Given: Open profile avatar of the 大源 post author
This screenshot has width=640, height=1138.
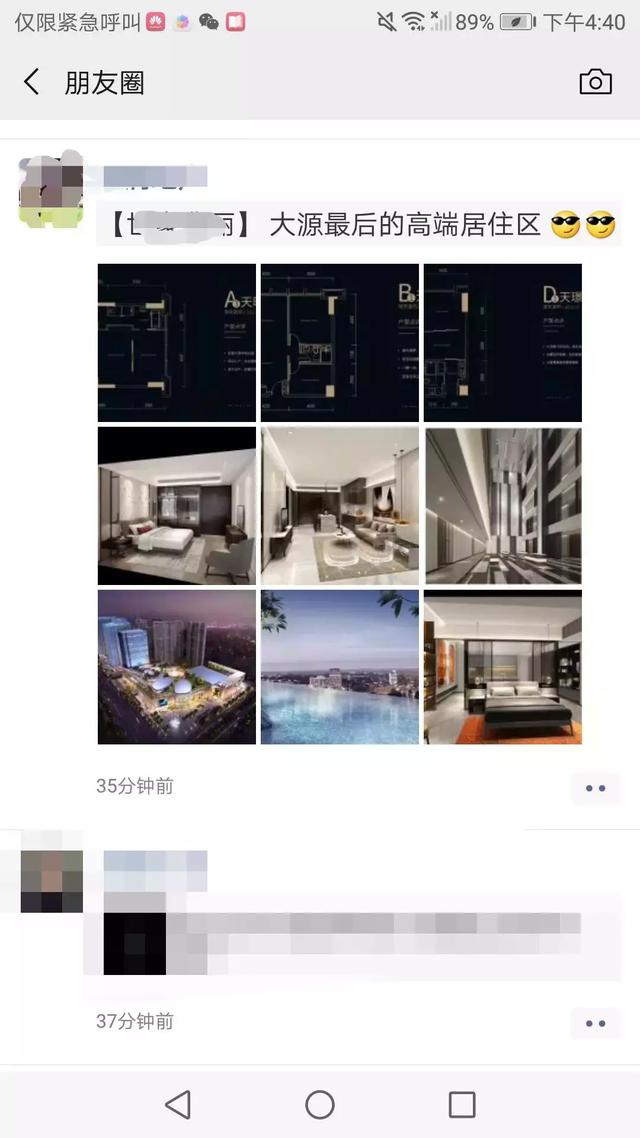Looking at the screenshot, I should [51, 191].
